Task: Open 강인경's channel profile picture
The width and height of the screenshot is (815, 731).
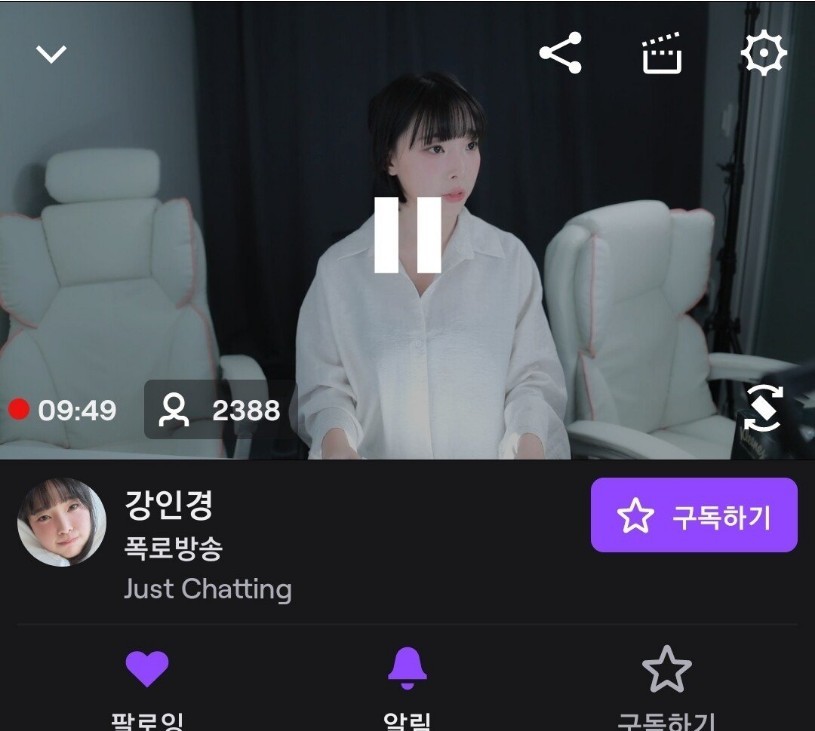Action: point(62,522)
